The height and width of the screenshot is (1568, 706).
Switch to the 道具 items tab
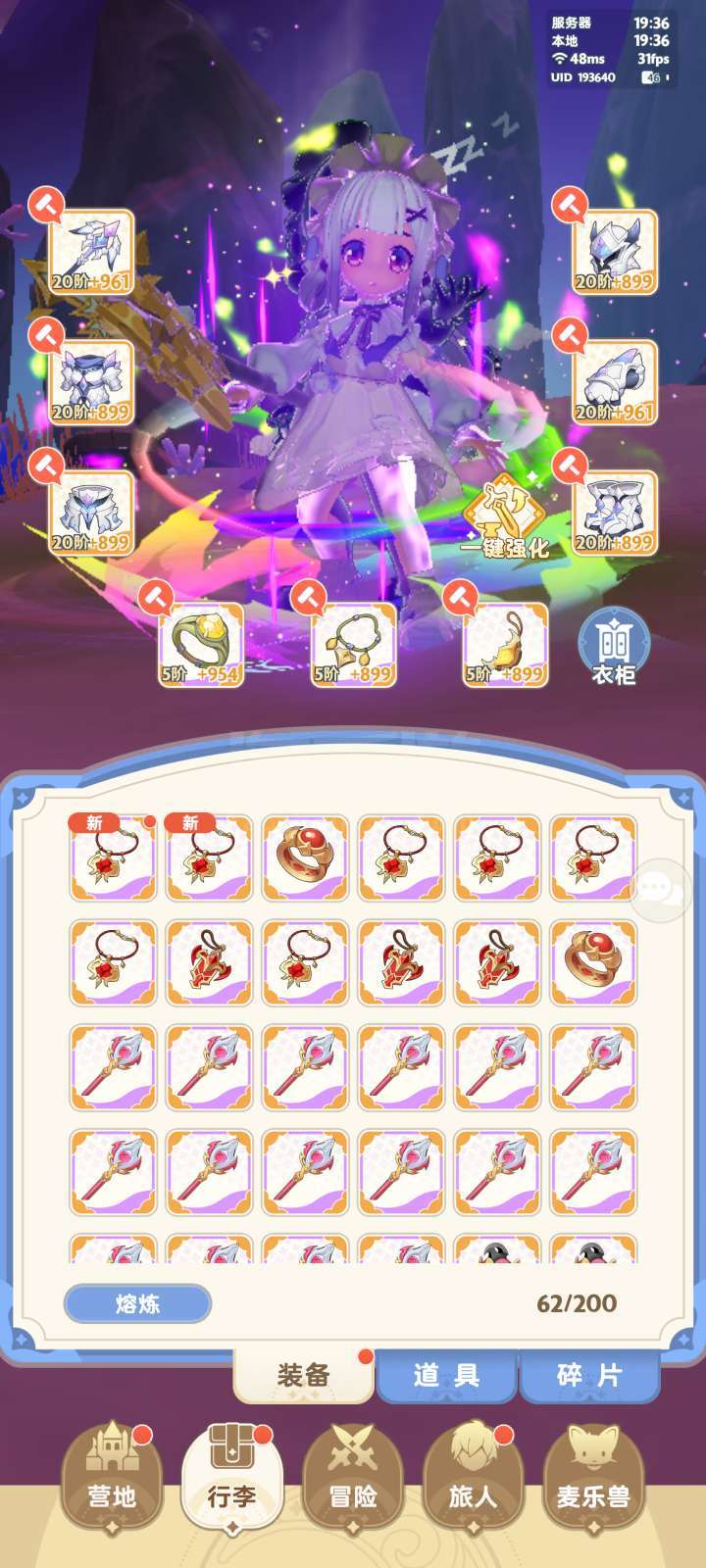click(446, 1375)
